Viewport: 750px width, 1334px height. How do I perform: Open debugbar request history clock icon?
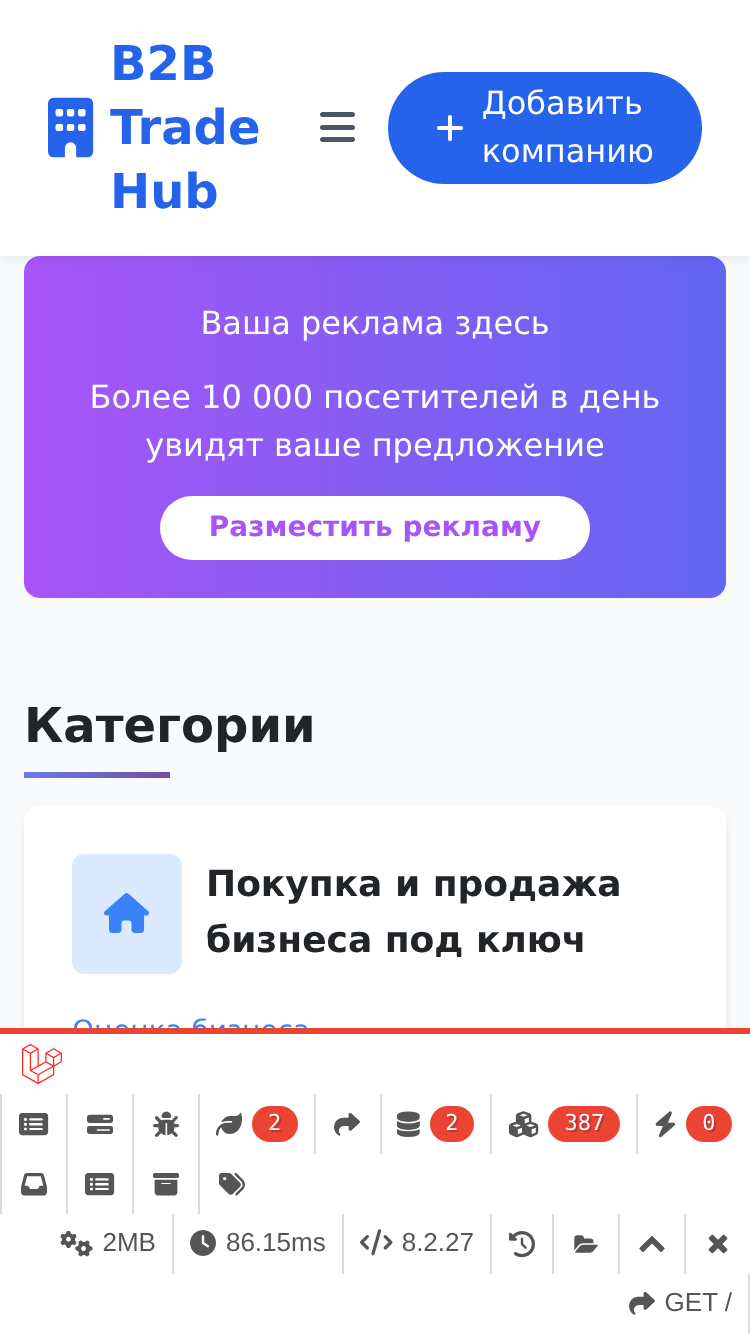coord(522,1243)
